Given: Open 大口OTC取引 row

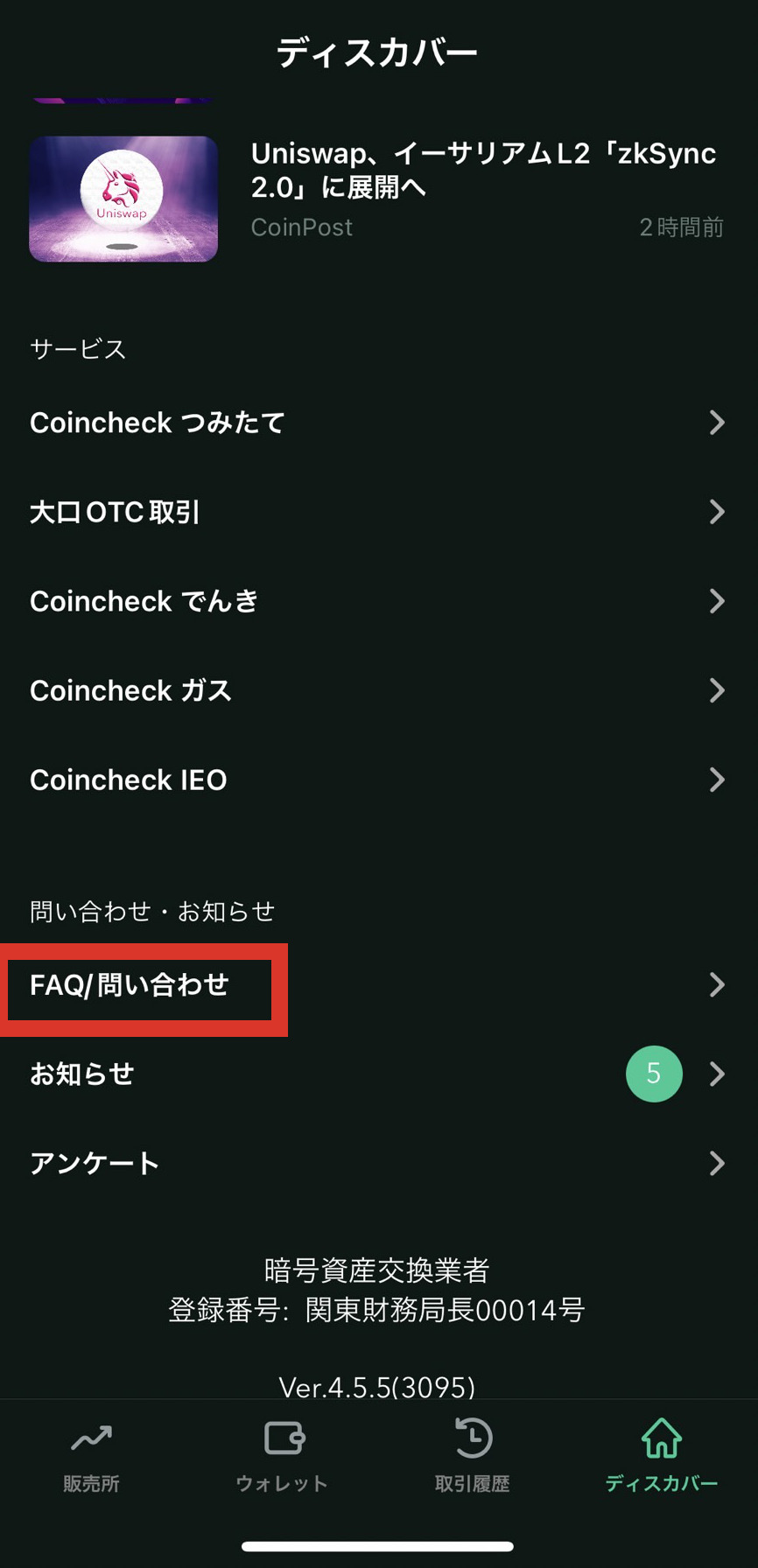Looking at the screenshot, I should click(x=378, y=512).
